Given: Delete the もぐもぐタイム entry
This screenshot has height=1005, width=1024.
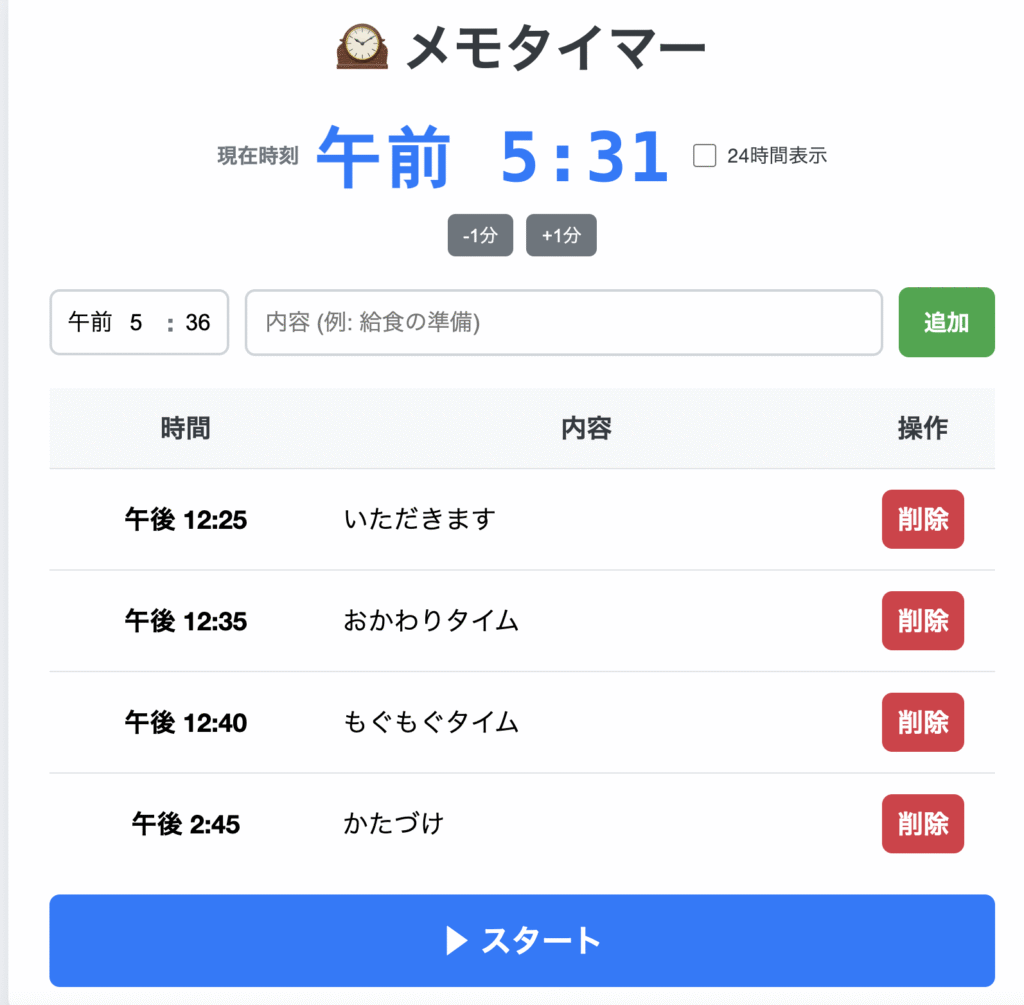Looking at the screenshot, I should tap(922, 722).
